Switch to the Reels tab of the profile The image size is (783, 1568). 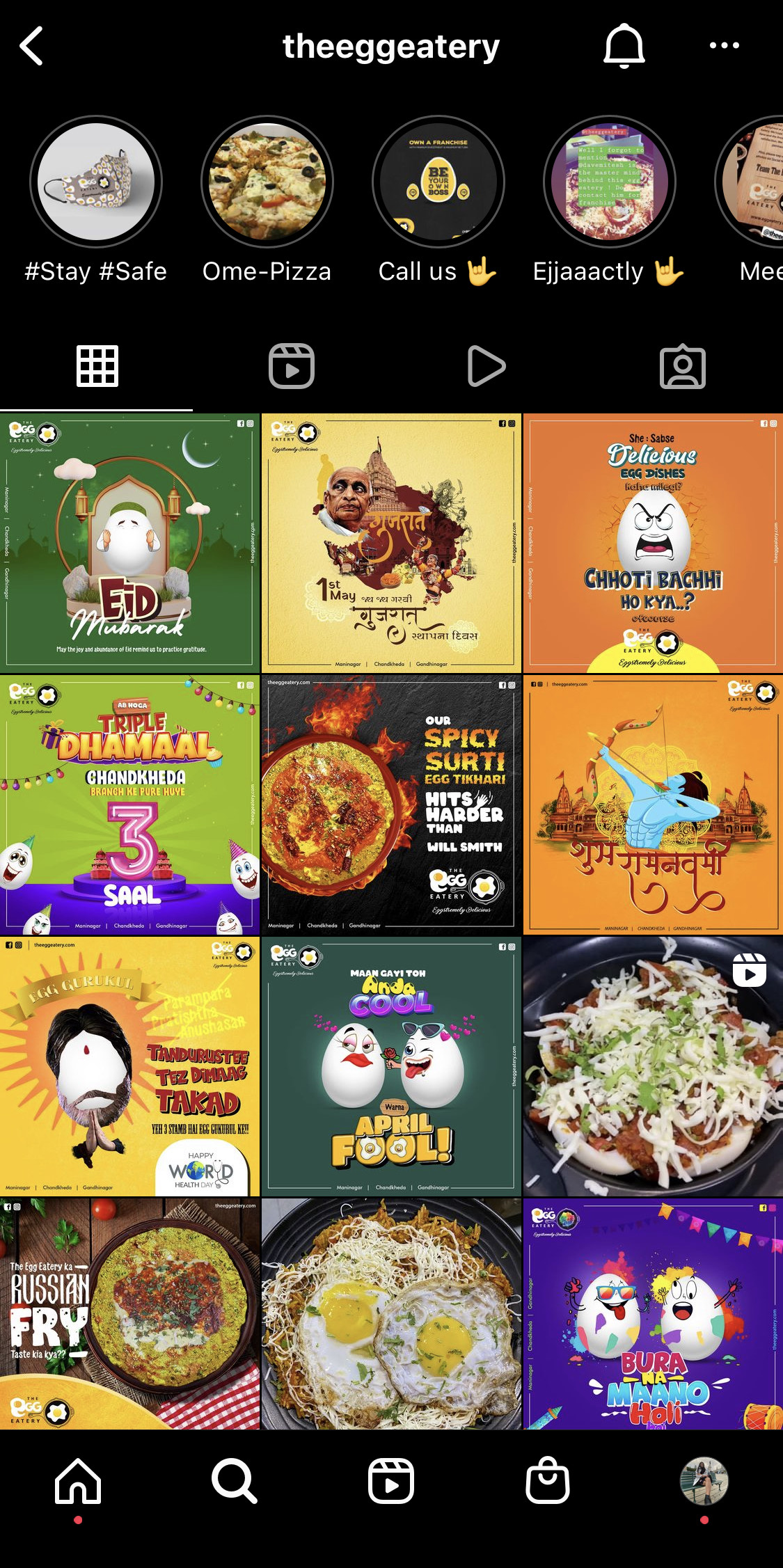coord(292,366)
